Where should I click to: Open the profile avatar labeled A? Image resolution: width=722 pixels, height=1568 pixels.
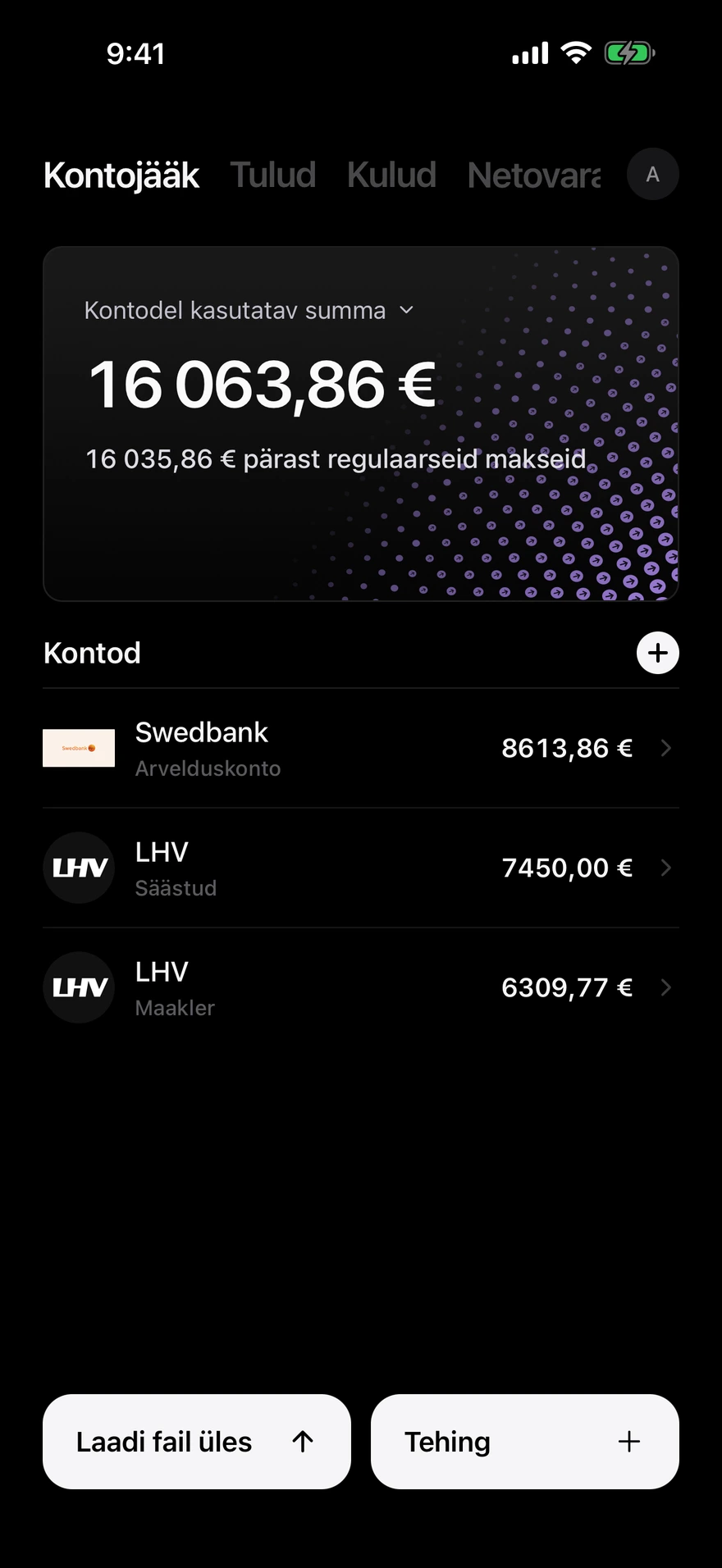pyautogui.click(x=652, y=174)
